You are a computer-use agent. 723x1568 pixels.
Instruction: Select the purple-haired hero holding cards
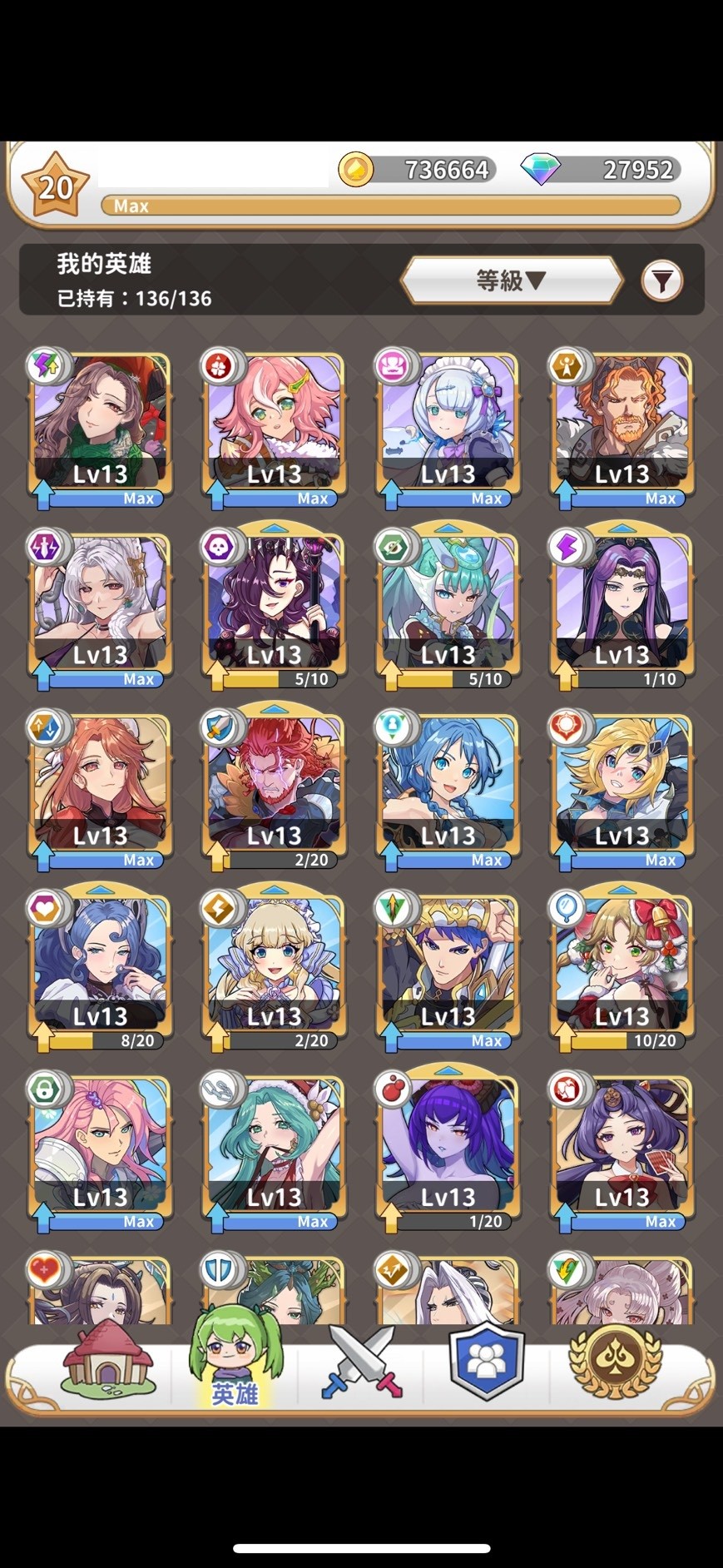pos(621,1149)
